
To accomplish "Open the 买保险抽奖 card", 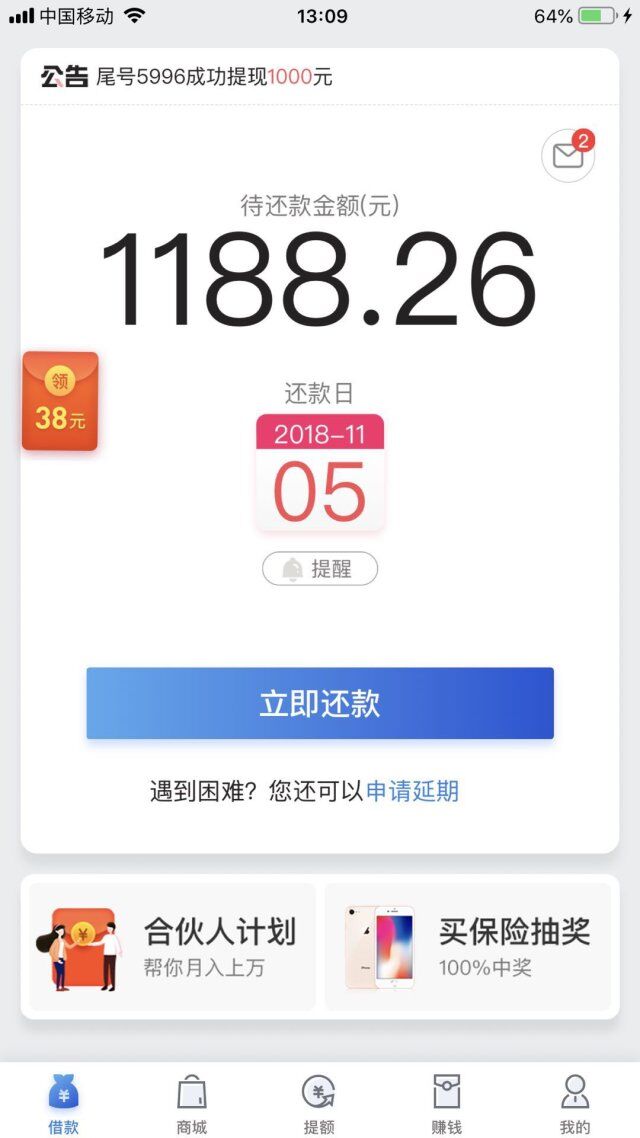I will tap(467, 946).
